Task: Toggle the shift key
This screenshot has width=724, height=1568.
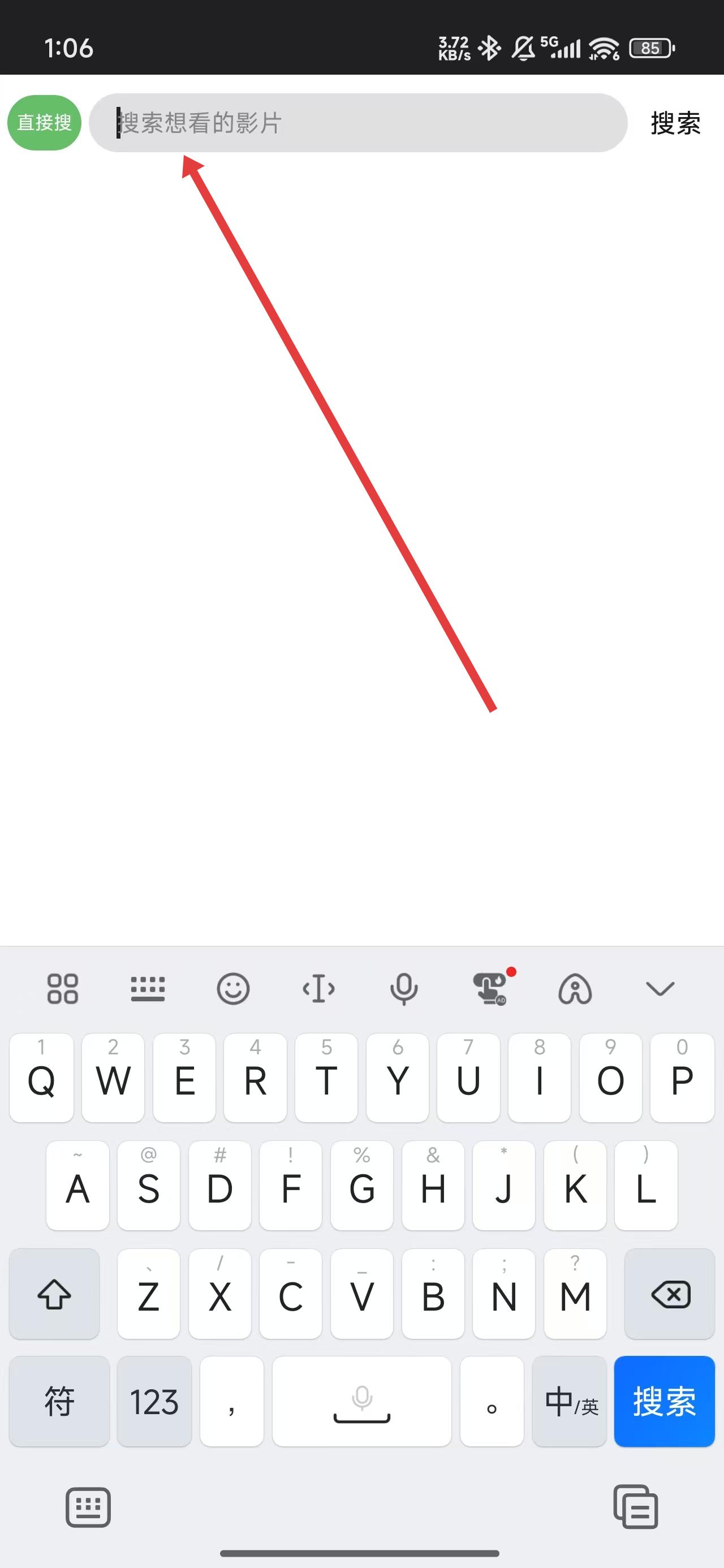Action: pyautogui.click(x=54, y=1294)
